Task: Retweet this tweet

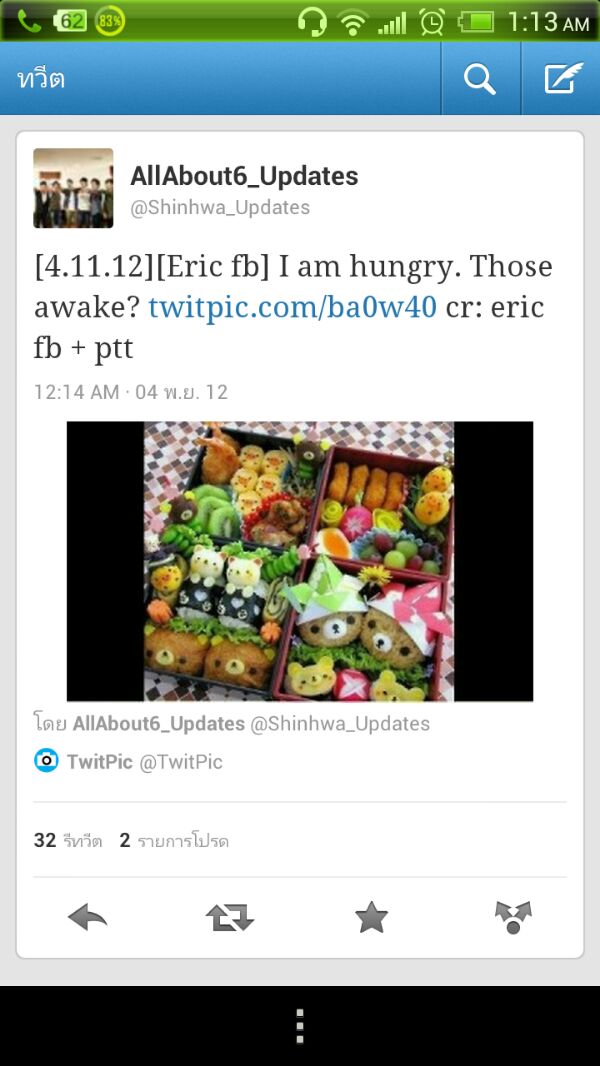Action: [230, 916]
